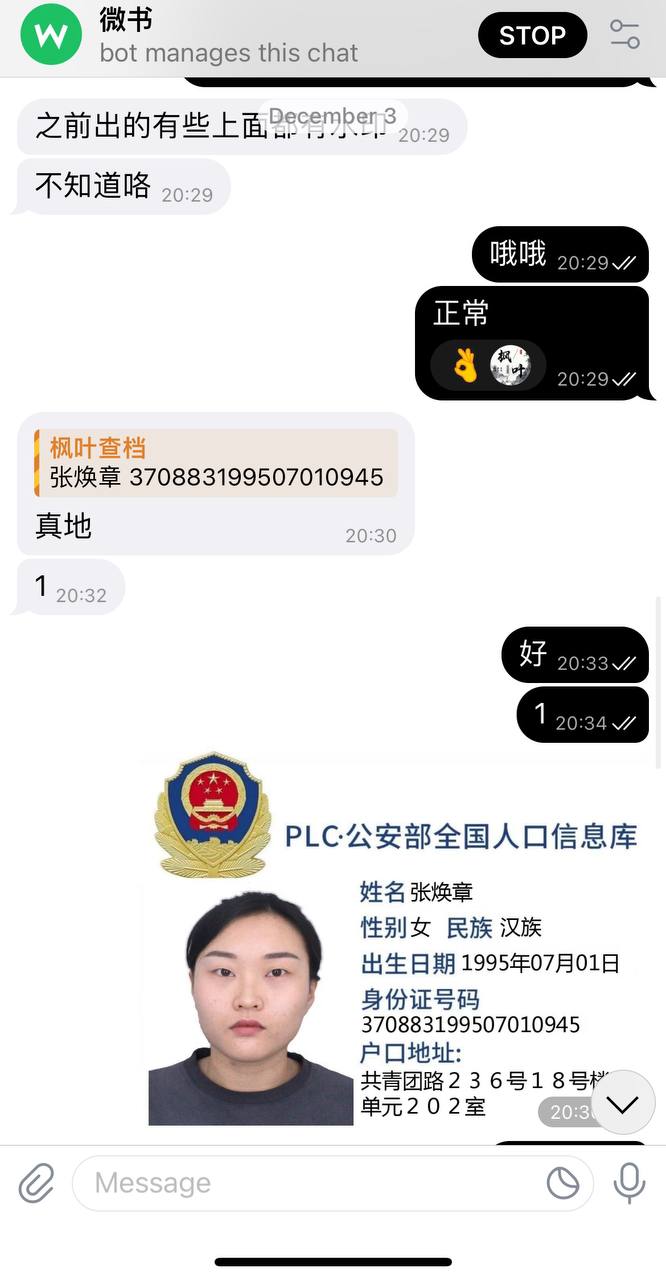
Task: Open reactions on the 正常 message
Action: coord(489,366)
